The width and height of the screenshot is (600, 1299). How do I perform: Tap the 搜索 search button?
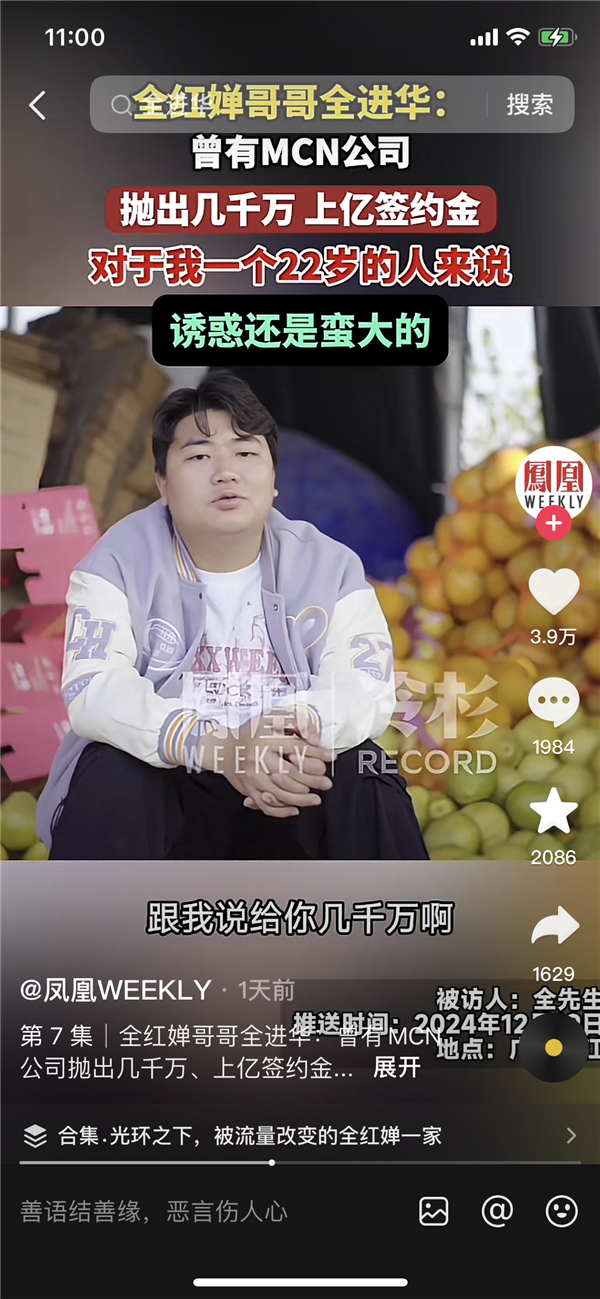[x=529, y=105]
